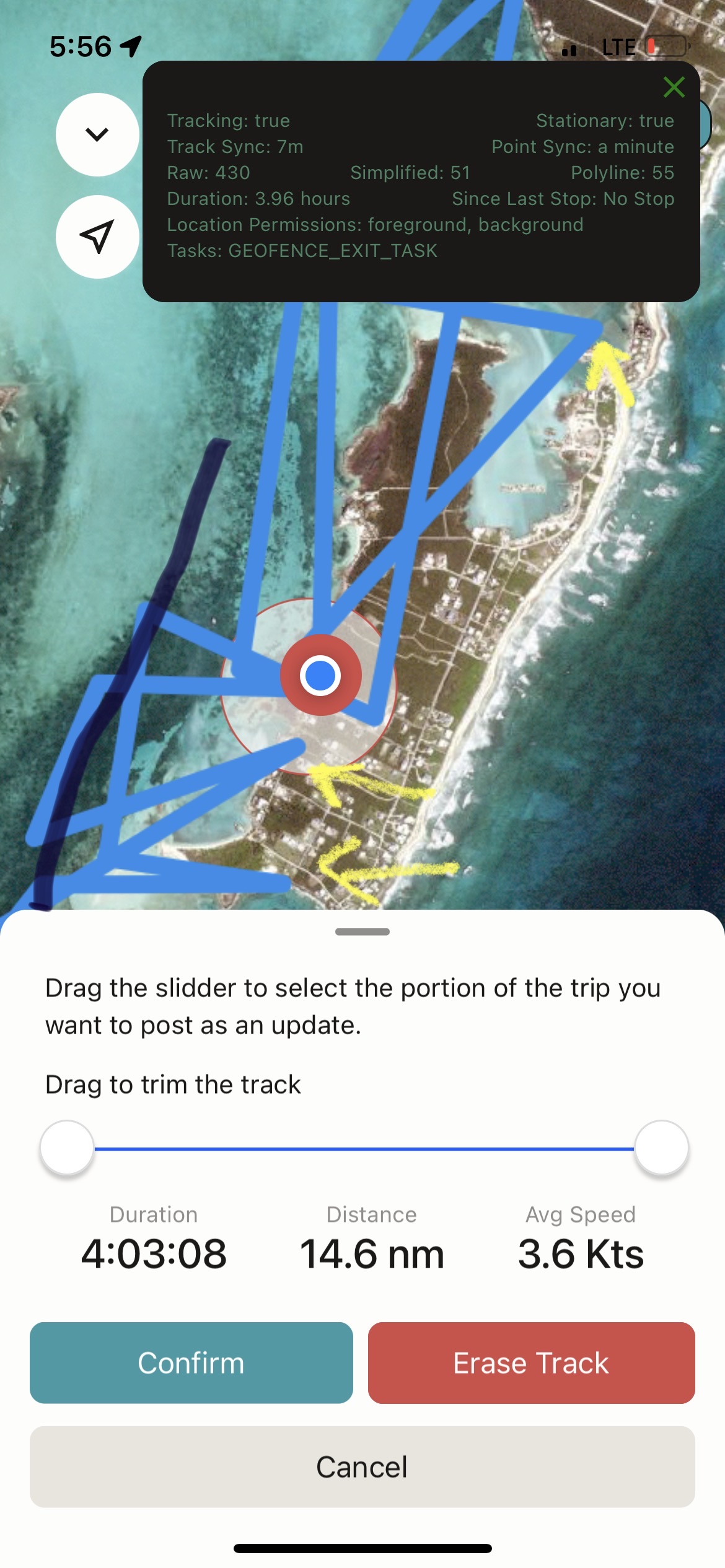Cancel trimming the track
This screenshot has width=725, height=1568.
(x=362, y=1466)
